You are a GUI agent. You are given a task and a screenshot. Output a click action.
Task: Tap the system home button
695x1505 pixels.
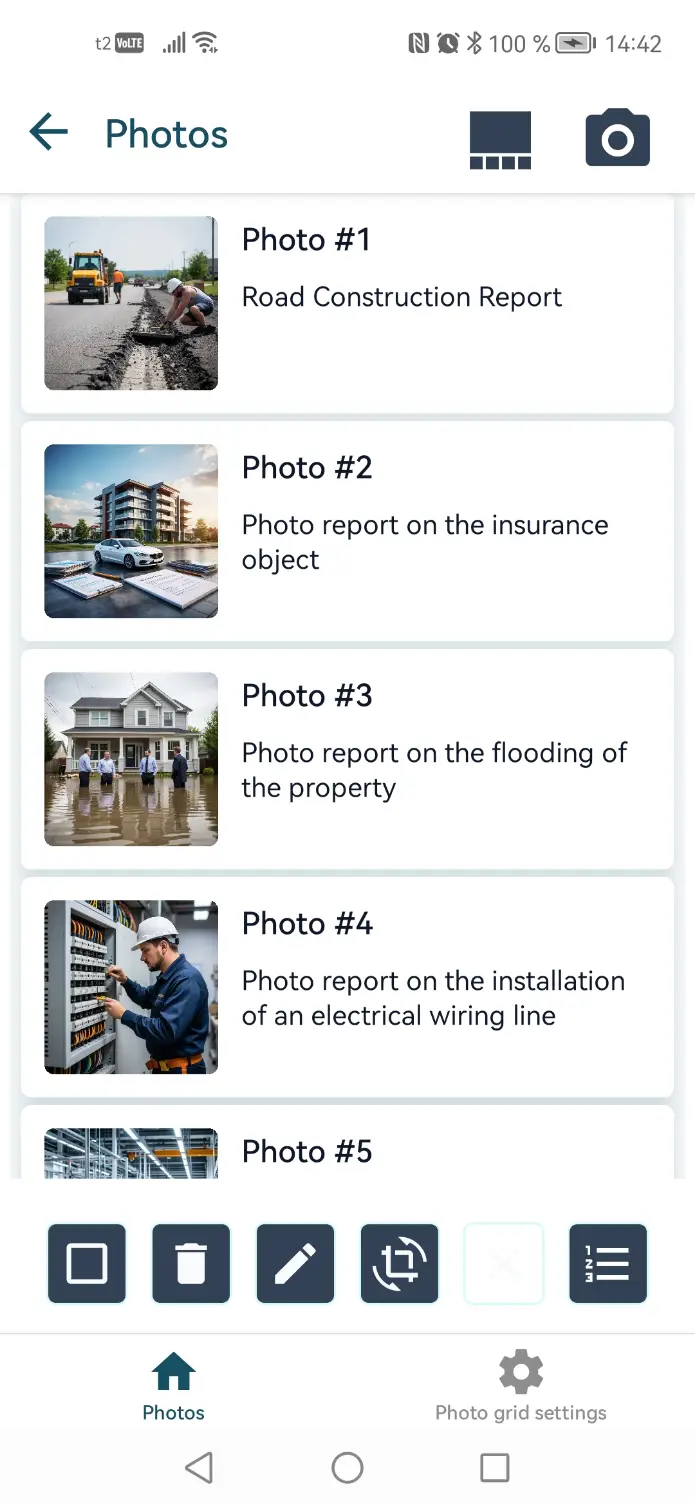click(347, 1467)
